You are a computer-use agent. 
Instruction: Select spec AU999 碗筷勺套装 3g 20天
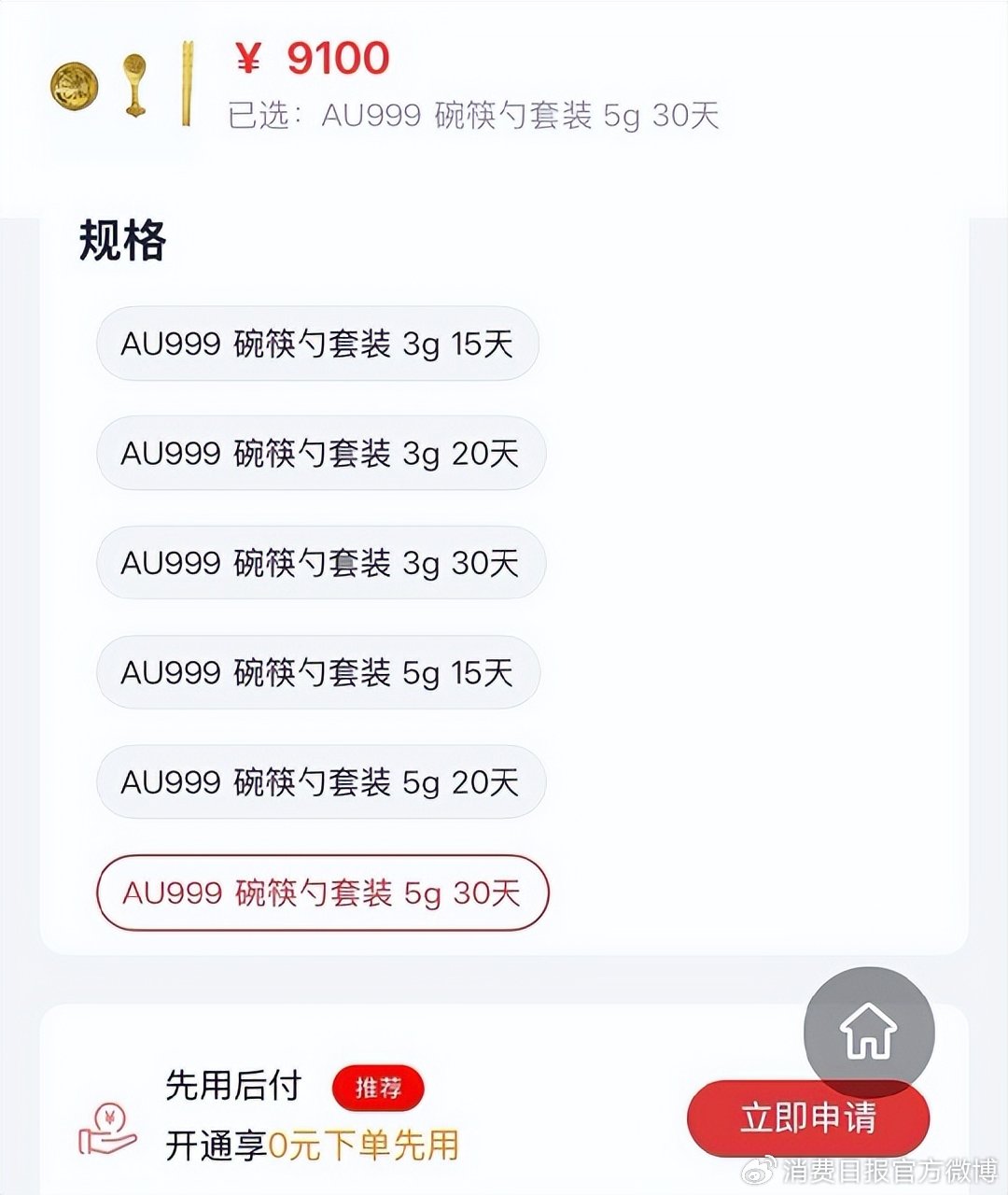pyautogui.click(x=319, y=454)
